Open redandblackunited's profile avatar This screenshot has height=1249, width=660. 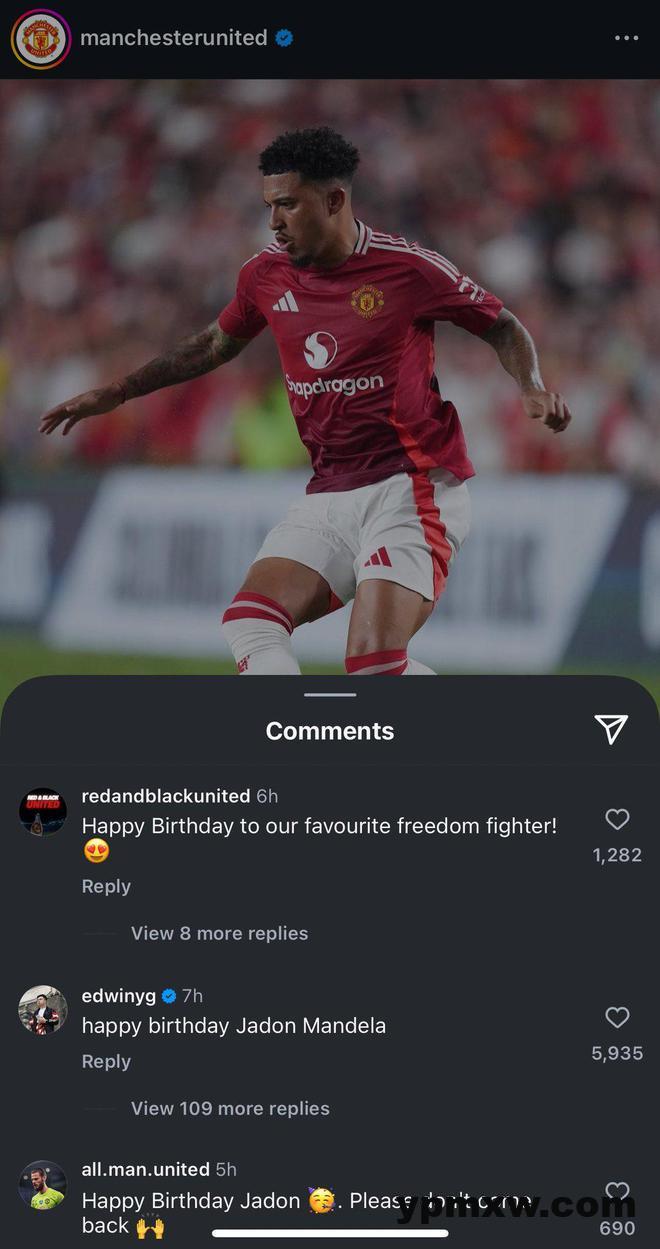pos(43,811)
